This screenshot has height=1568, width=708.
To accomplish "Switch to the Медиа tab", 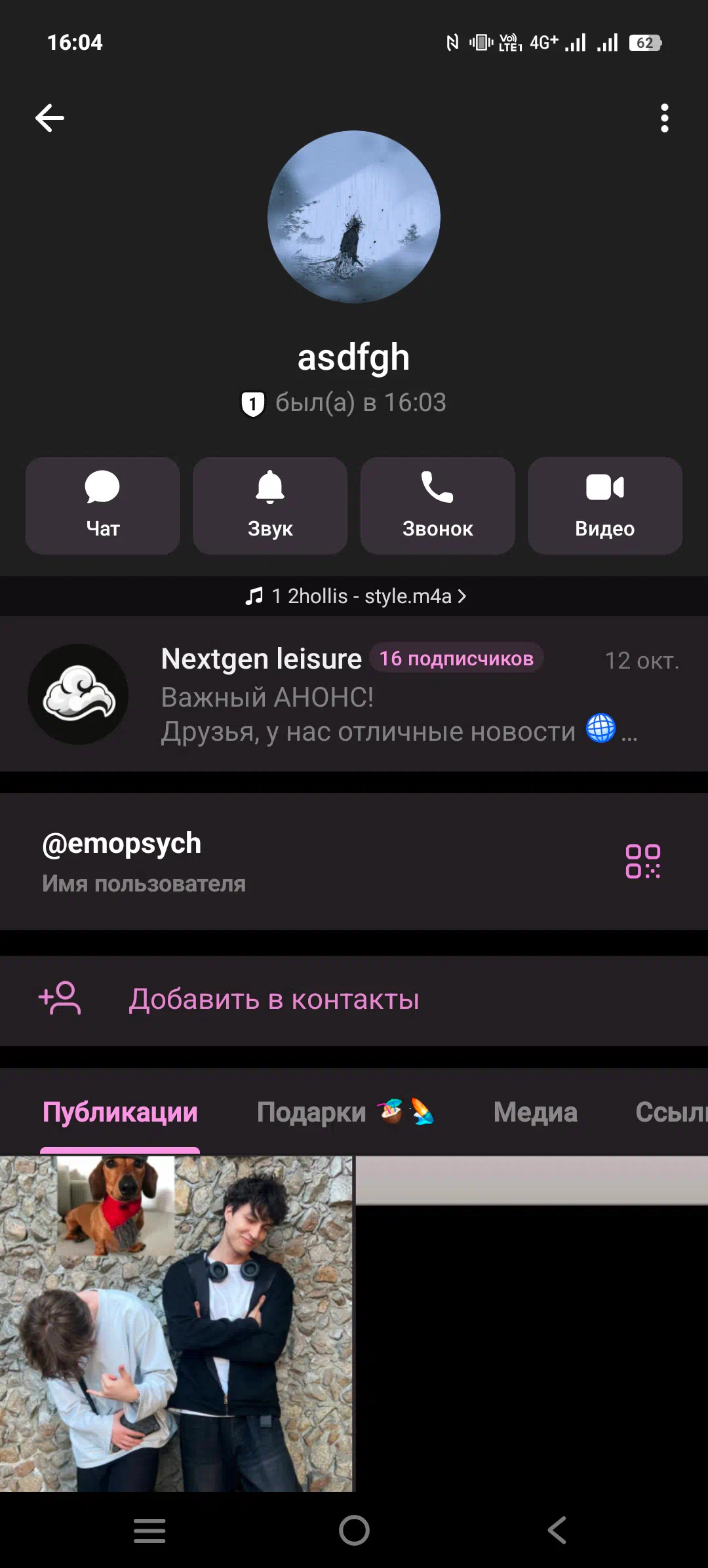I will point(535,1112).
